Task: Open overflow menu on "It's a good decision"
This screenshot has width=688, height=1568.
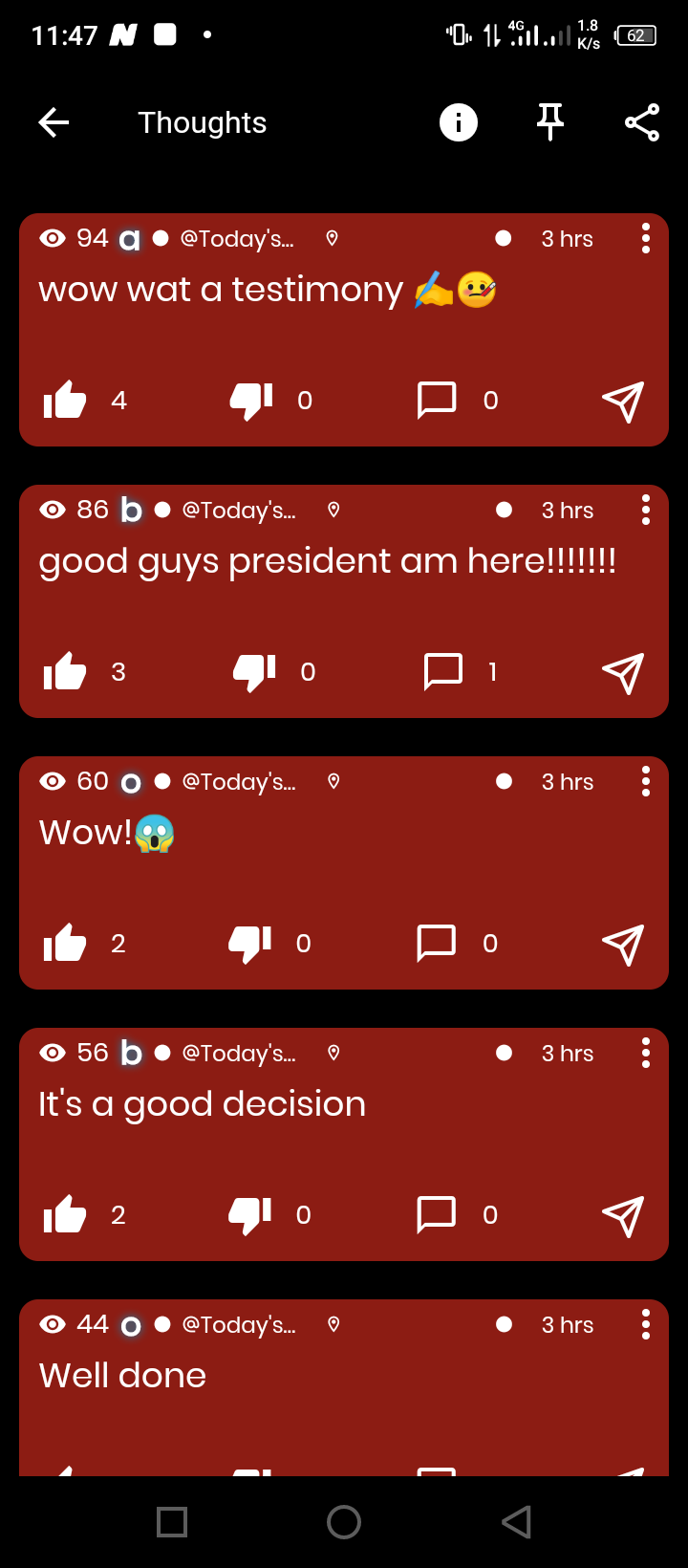Action: coord(646,1053)
